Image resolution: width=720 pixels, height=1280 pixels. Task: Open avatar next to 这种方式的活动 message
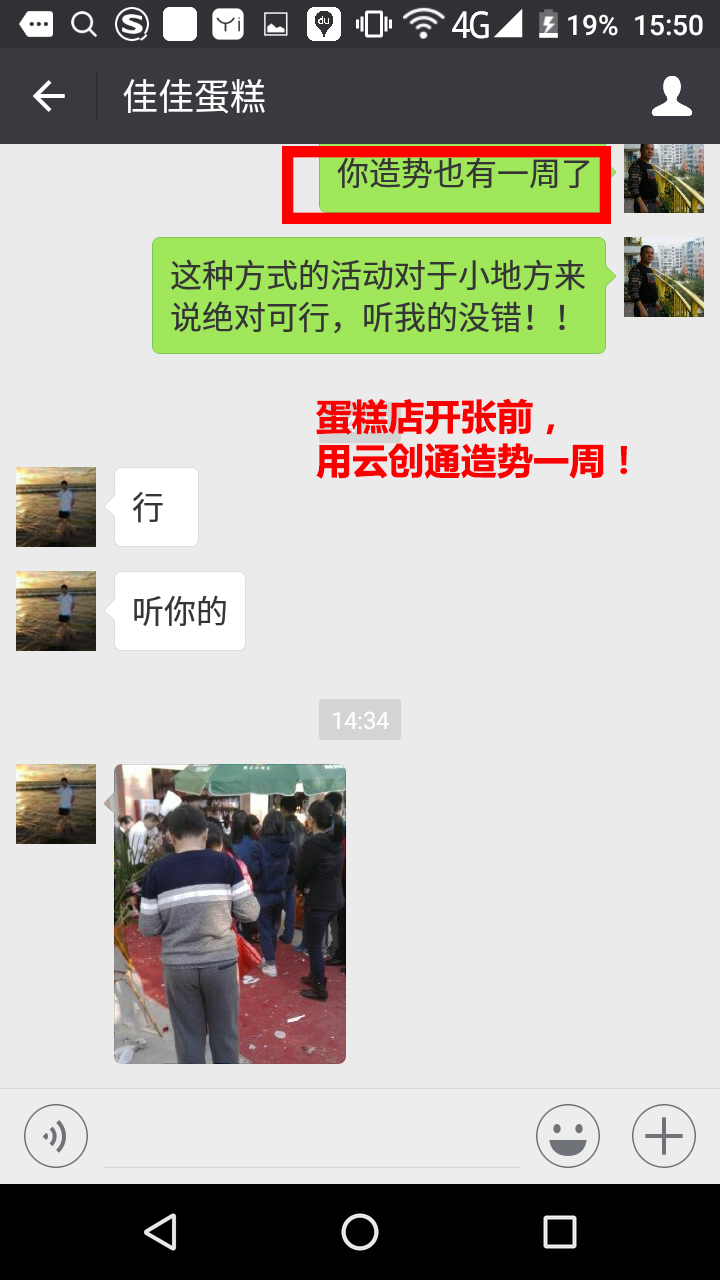click(663, 277)
